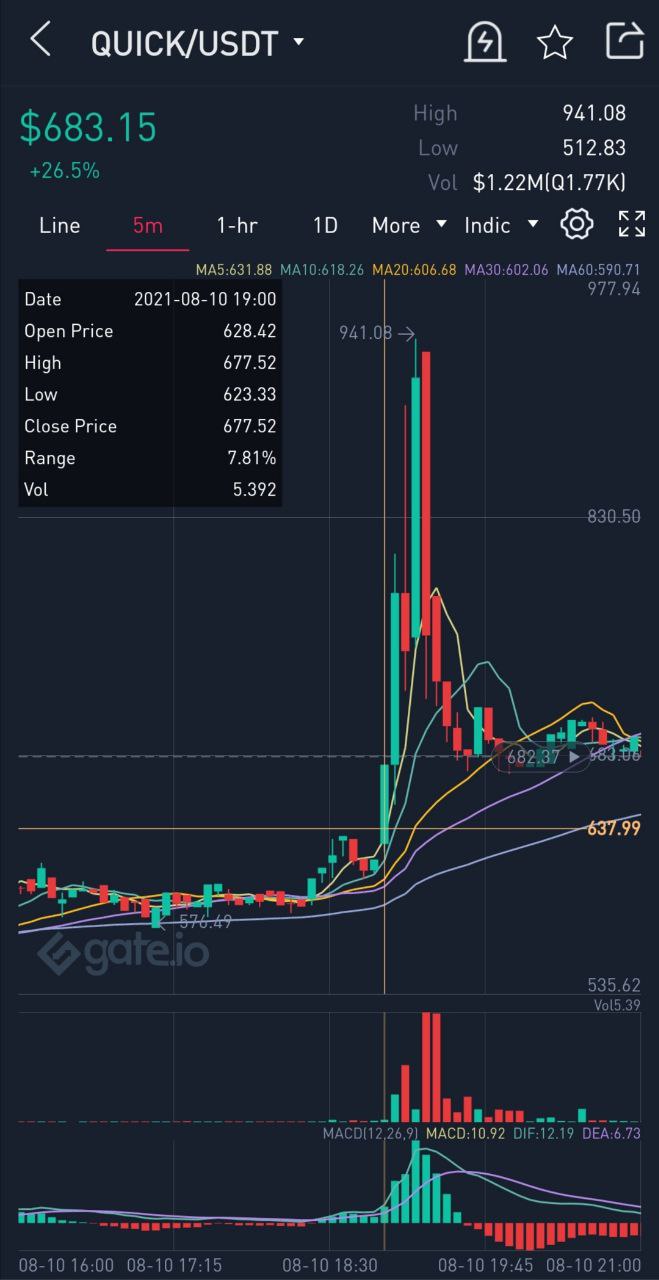Switch to the Line chart view
The height and width of the screenshot is (1280, 659).
point(59,225)
